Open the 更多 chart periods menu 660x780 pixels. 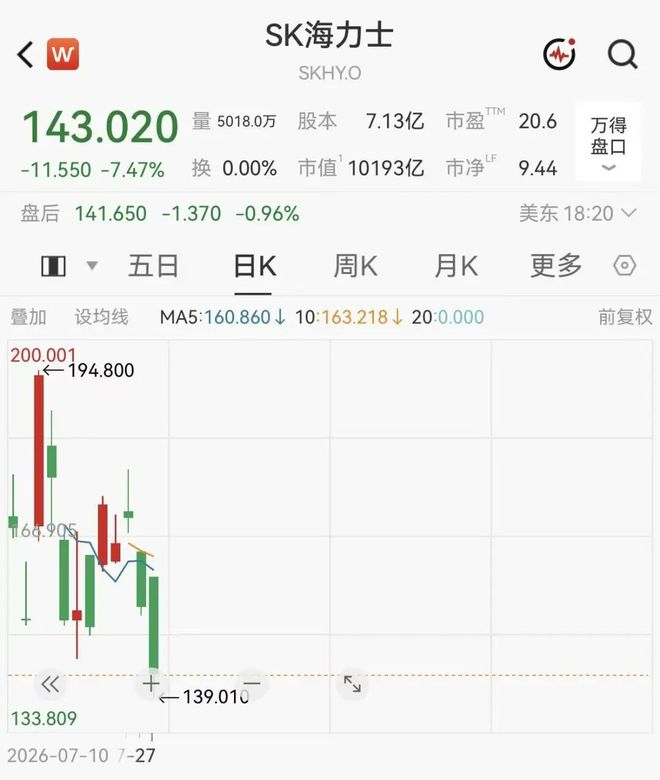pyautogui.click(x=556, y=266)
